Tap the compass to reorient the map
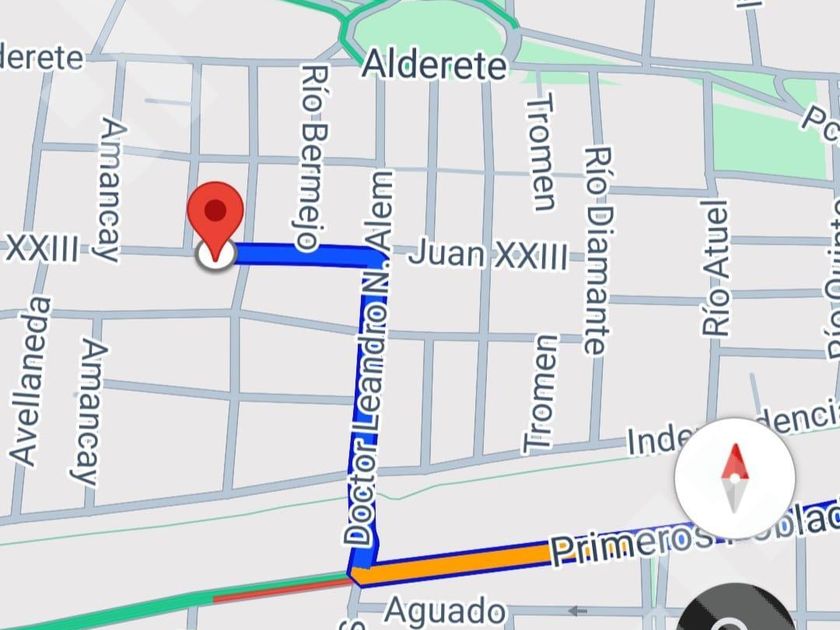Screen dimensions: 840x630 tap(735, 478)
